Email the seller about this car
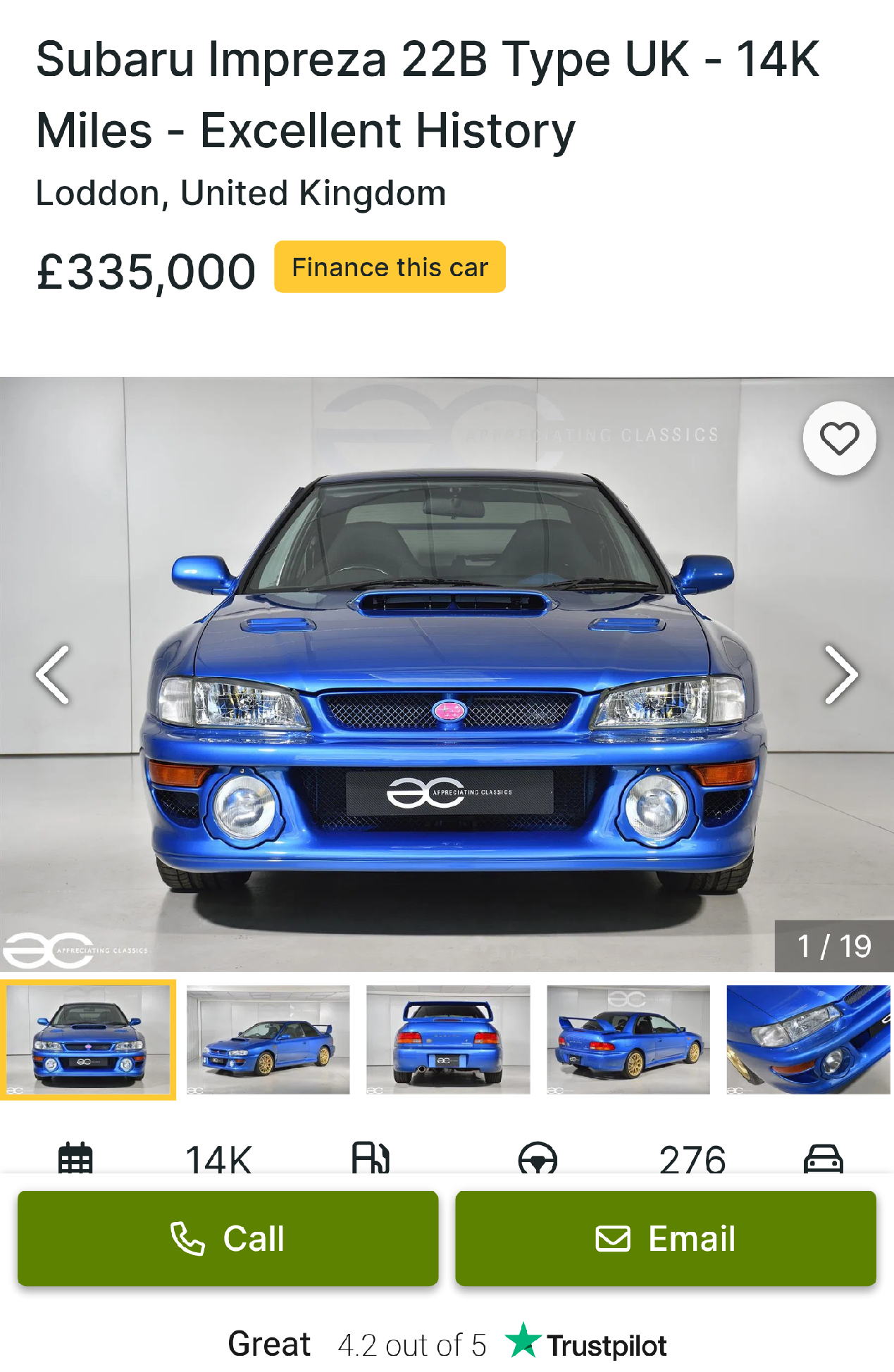 tap(665, 1238)
